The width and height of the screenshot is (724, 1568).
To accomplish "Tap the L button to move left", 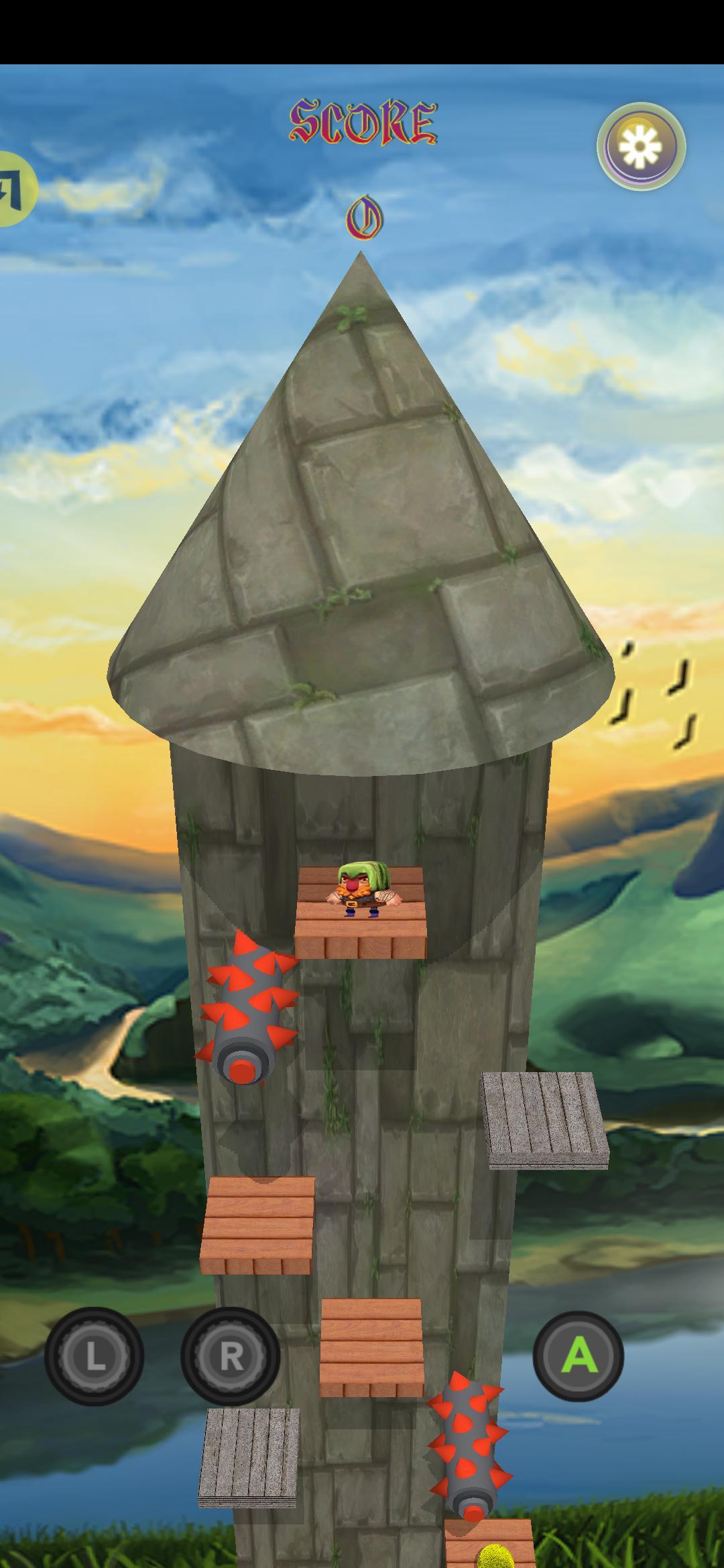I will (95, 1356).
